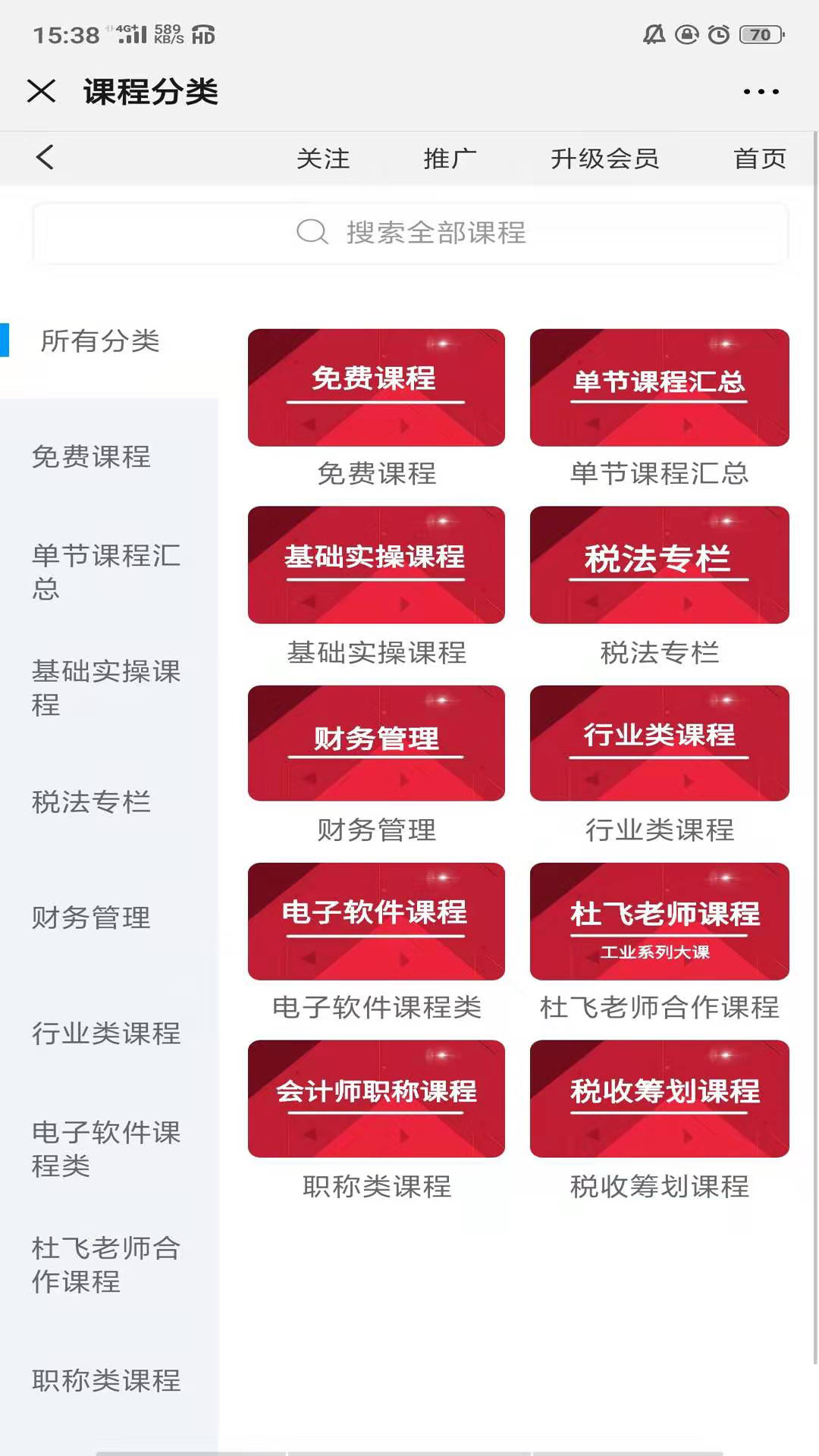Tap 关注 in the top bar
The image size is (819, 1456).
click(323, 158)
